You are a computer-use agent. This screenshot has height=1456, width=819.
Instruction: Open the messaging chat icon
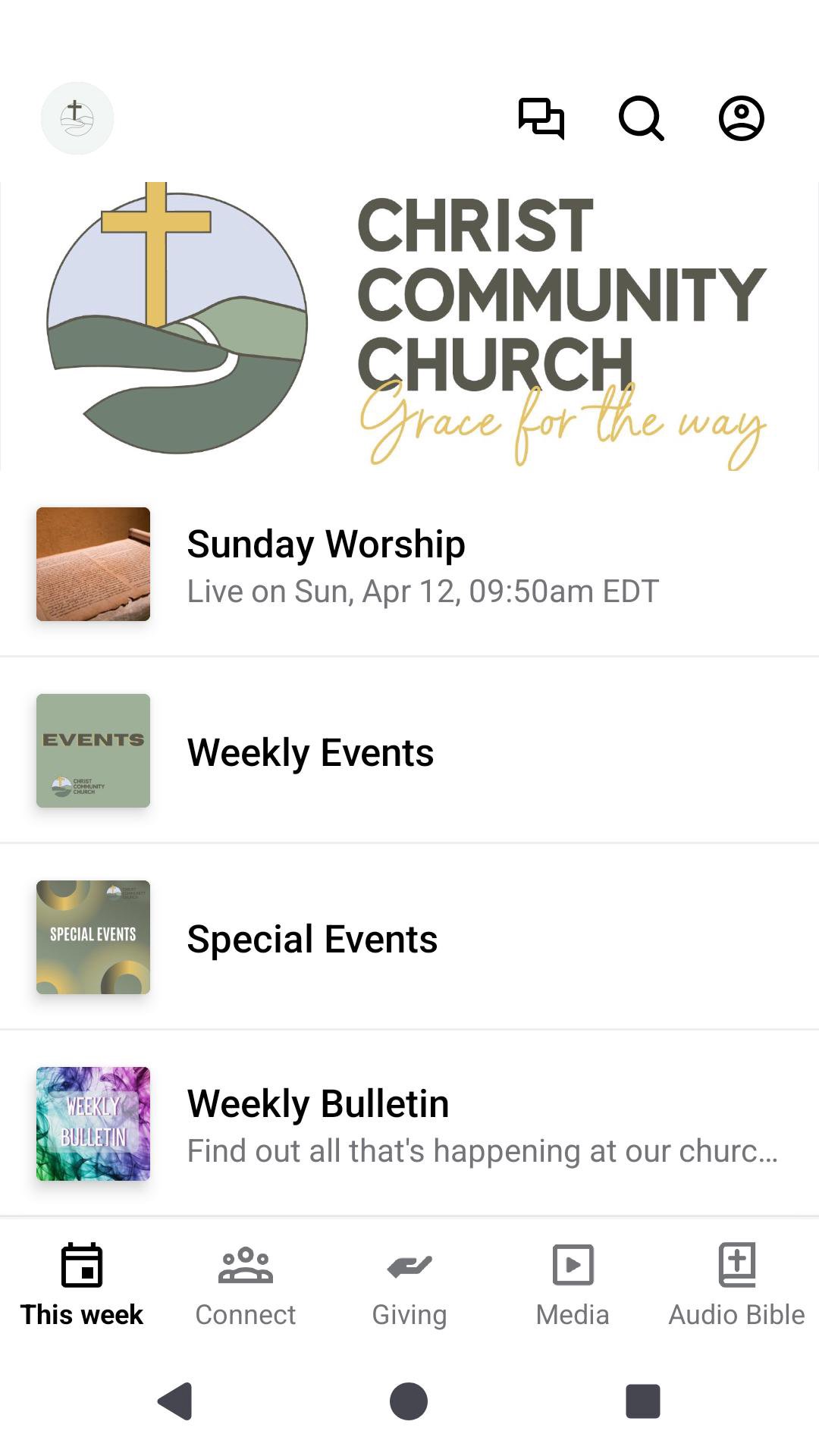pos(541,118)
